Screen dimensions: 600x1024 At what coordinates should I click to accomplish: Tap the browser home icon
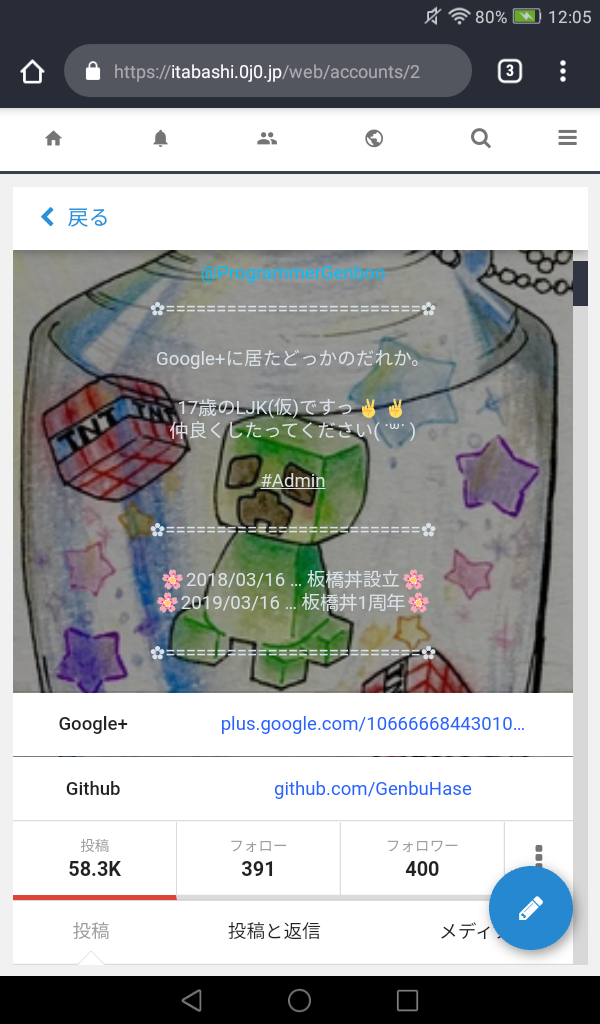tap(33, 72)
